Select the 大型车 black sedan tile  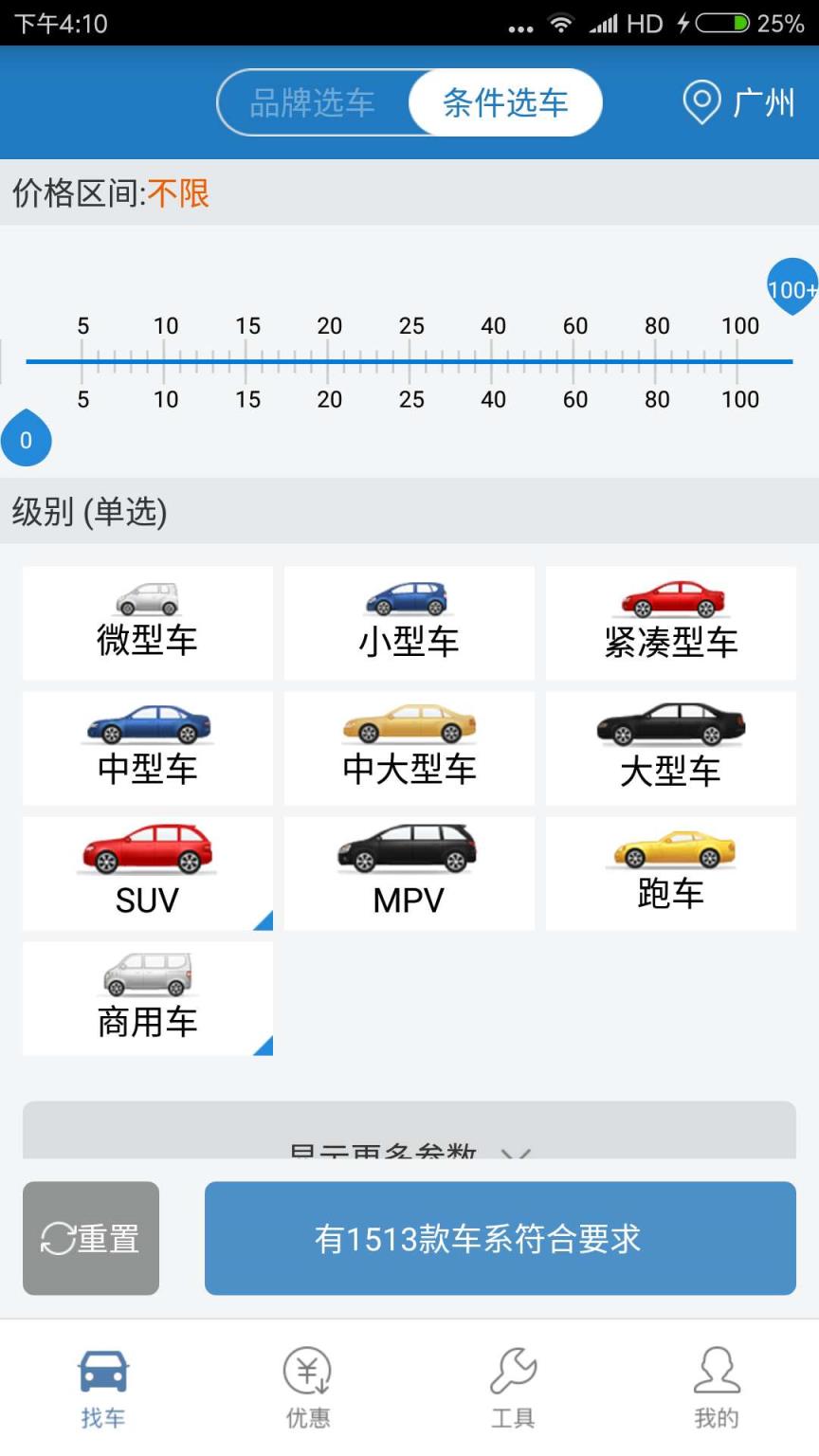670,747
